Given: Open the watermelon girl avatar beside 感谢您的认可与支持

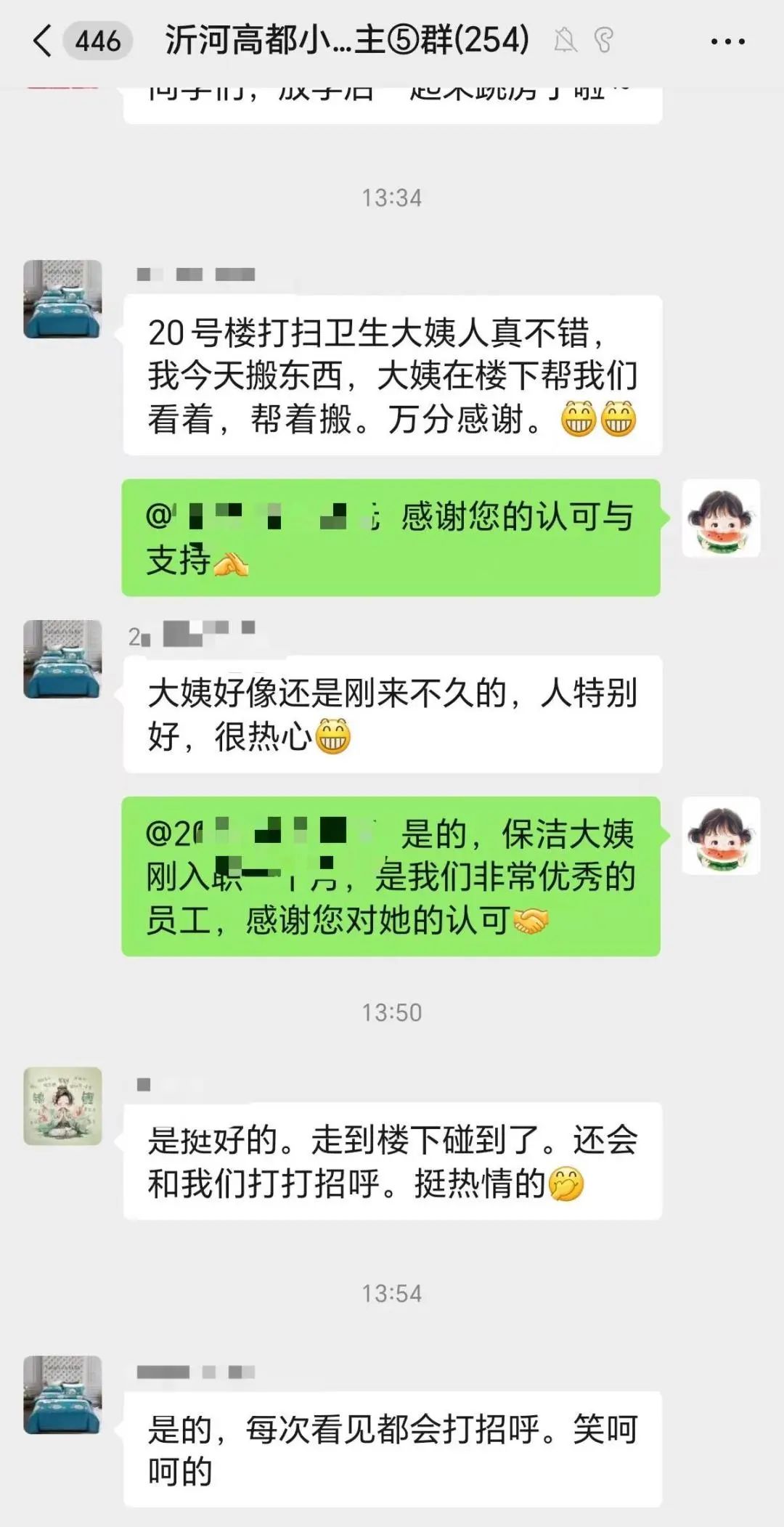Looking at the screenshot, I should pos(721,518).
